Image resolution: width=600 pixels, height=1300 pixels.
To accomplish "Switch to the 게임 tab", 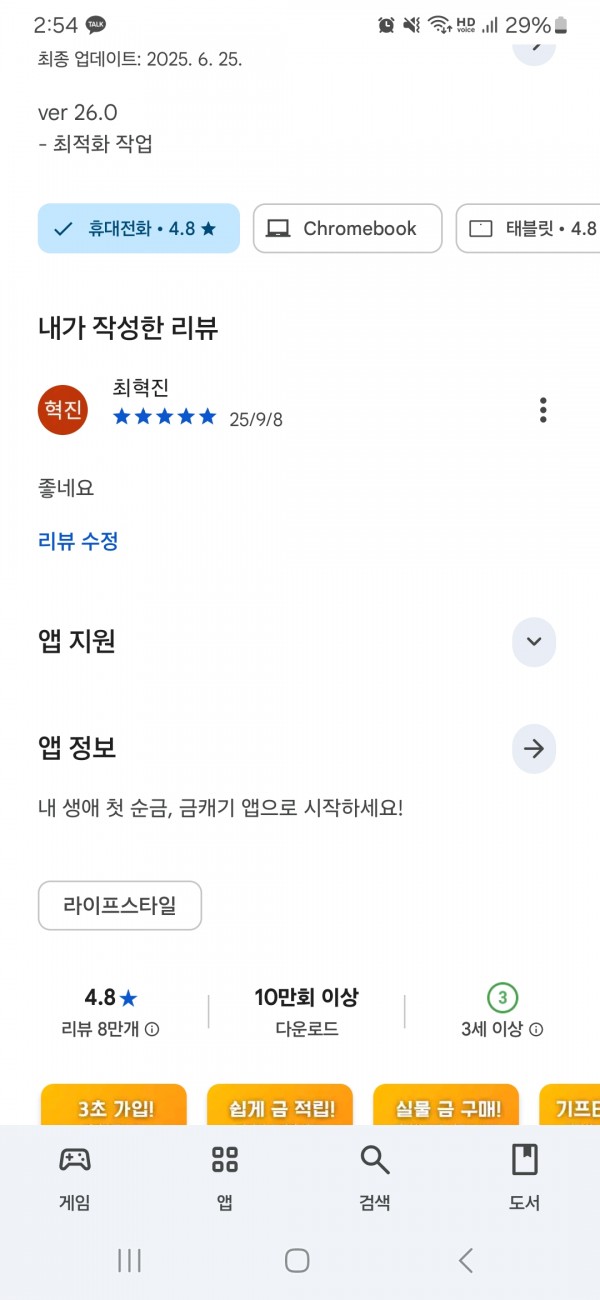I will click(x=75, y=1177).
